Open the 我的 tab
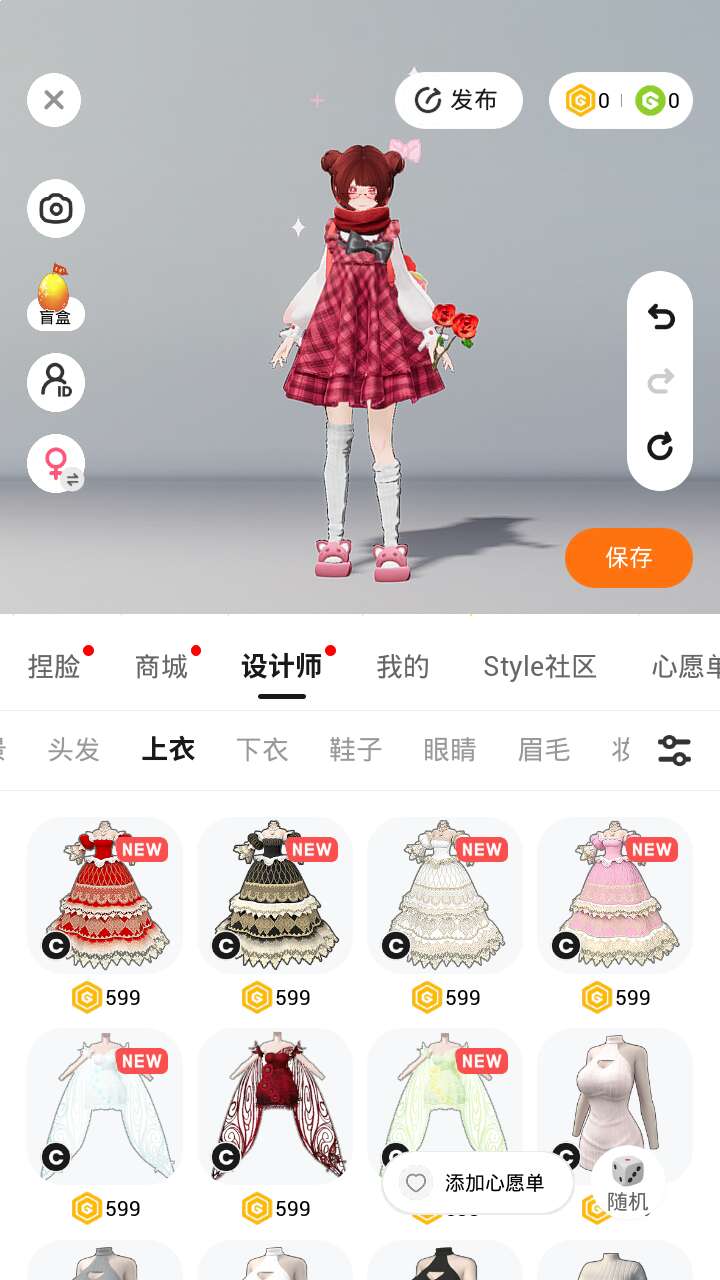This screenshot has width=720, height=1280. 403,667
